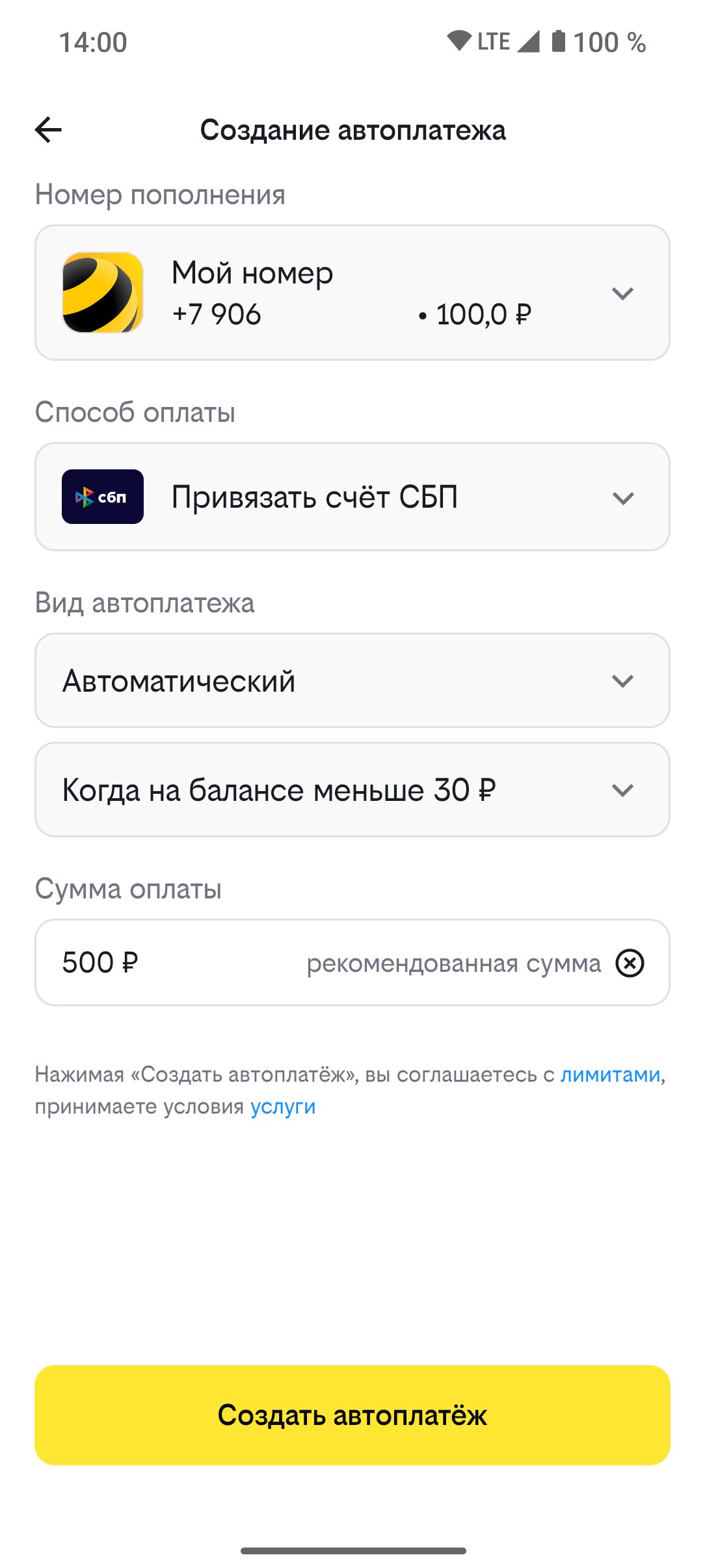705x1568 pixels.
Task: Tap "Создать автоплатёж" button
Action: (352, 1415)
